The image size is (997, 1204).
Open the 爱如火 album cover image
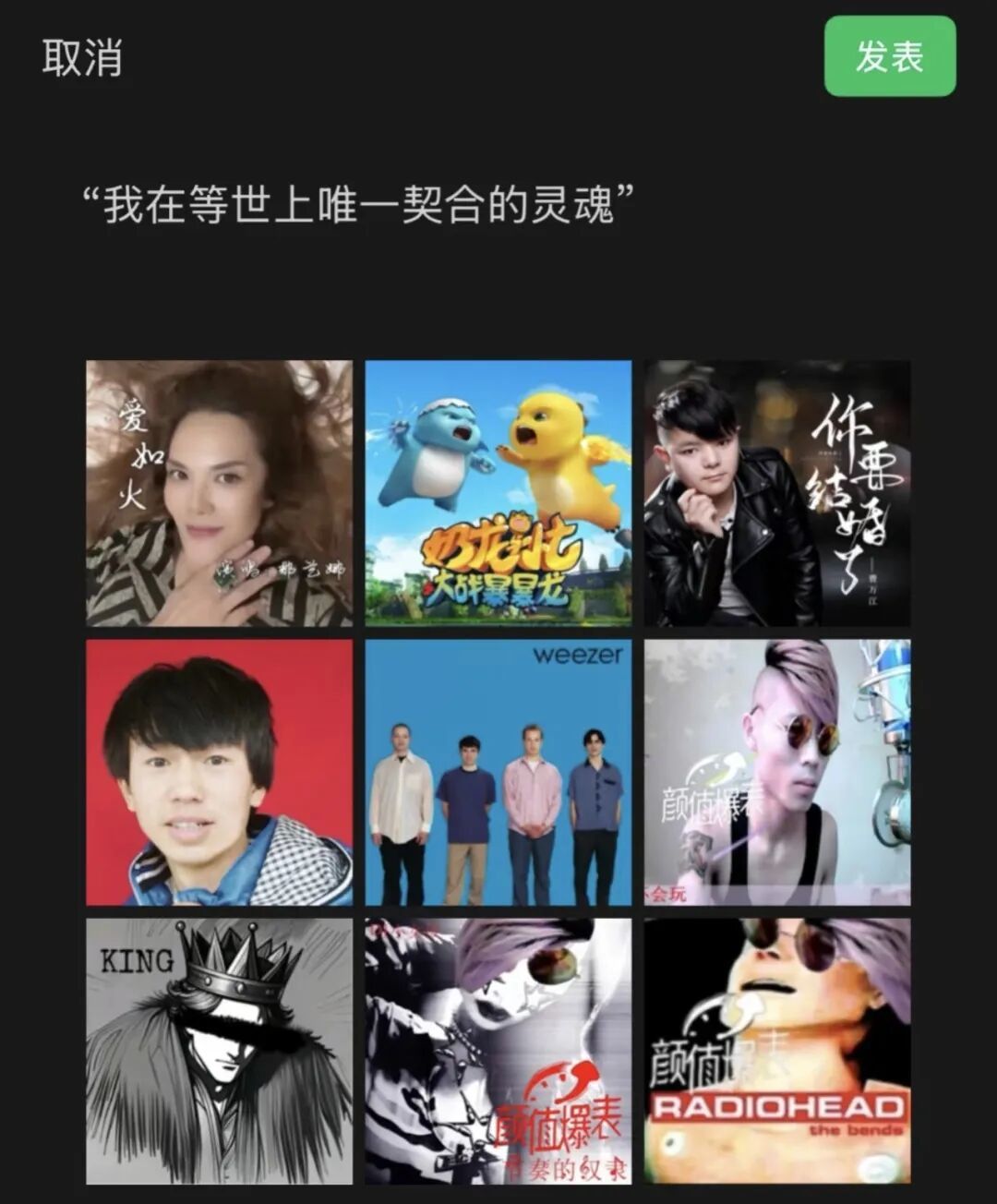click(x=220, y=494)
